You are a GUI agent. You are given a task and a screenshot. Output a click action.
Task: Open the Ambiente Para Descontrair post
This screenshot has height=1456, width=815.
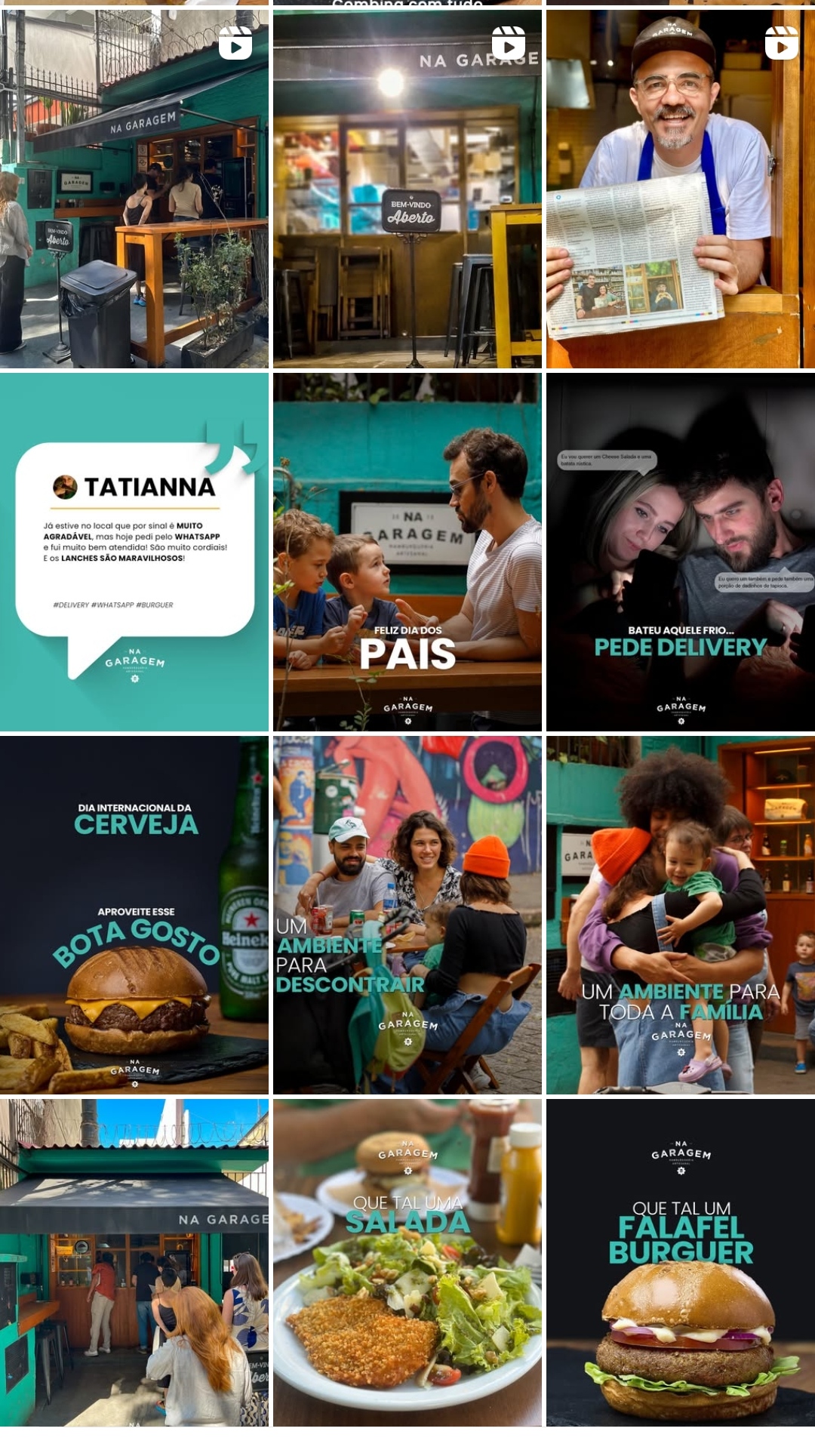pos(407,915)
